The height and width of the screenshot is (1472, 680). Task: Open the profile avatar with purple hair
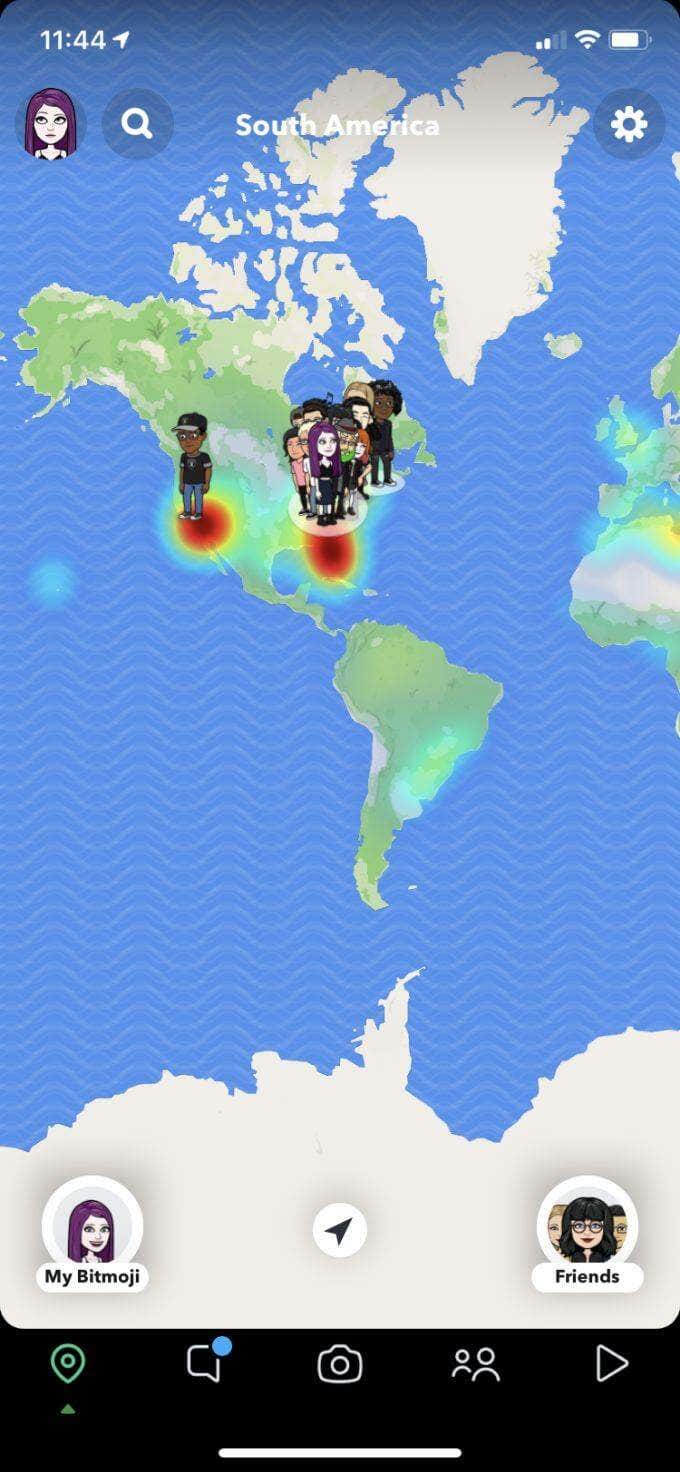click(x=50, y=124)
